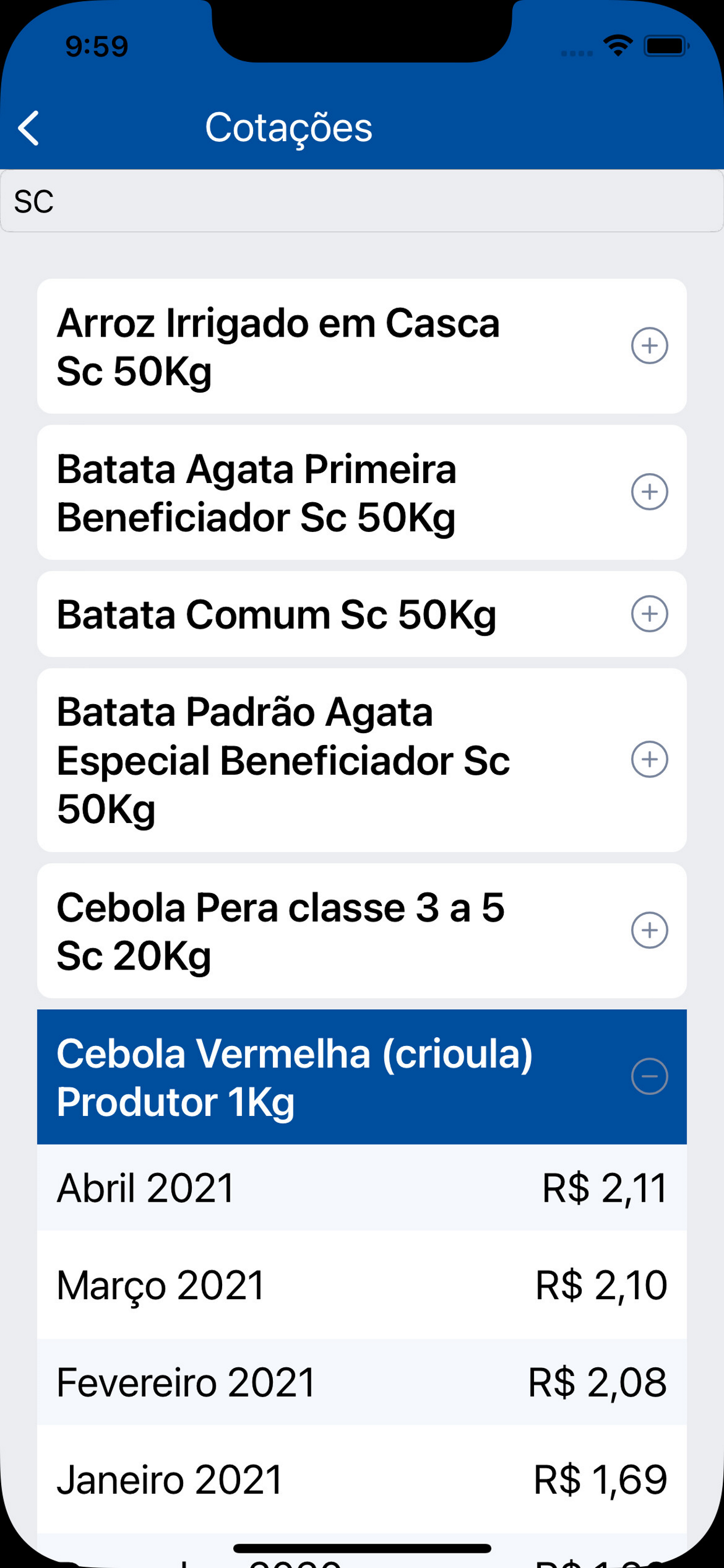The width and height of the screenshot is (724, 1568).
Task: Collapse Cebola Vermelha (crioula) Produtor 1Kg
Action: pyautogui.click(x=649, y=1076)
